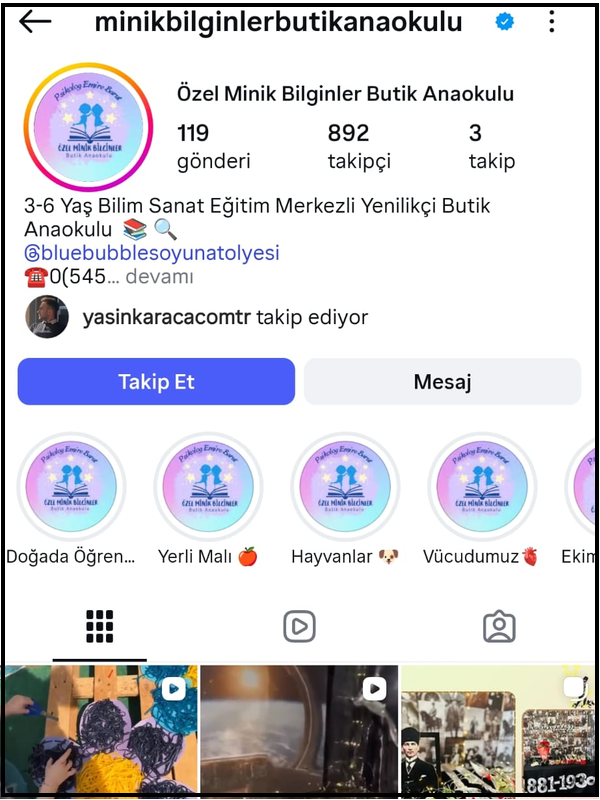Go back using the arrow icon
This screenshot has width=600, height=800.
coord(35,22)
